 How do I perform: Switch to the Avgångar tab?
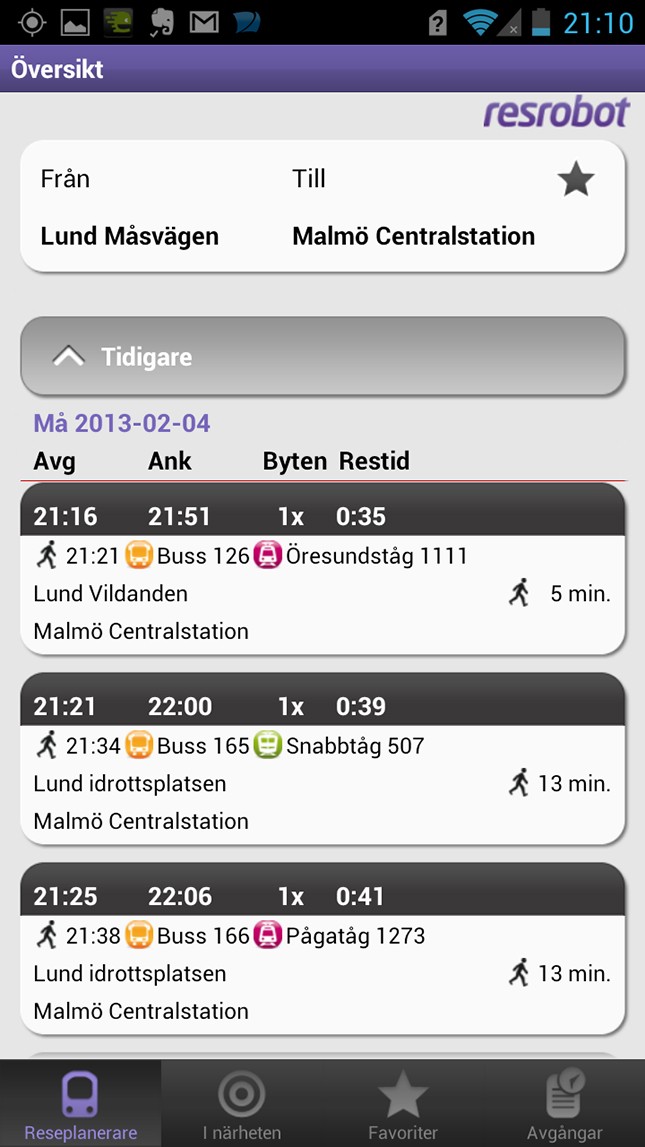(564, 1104)
